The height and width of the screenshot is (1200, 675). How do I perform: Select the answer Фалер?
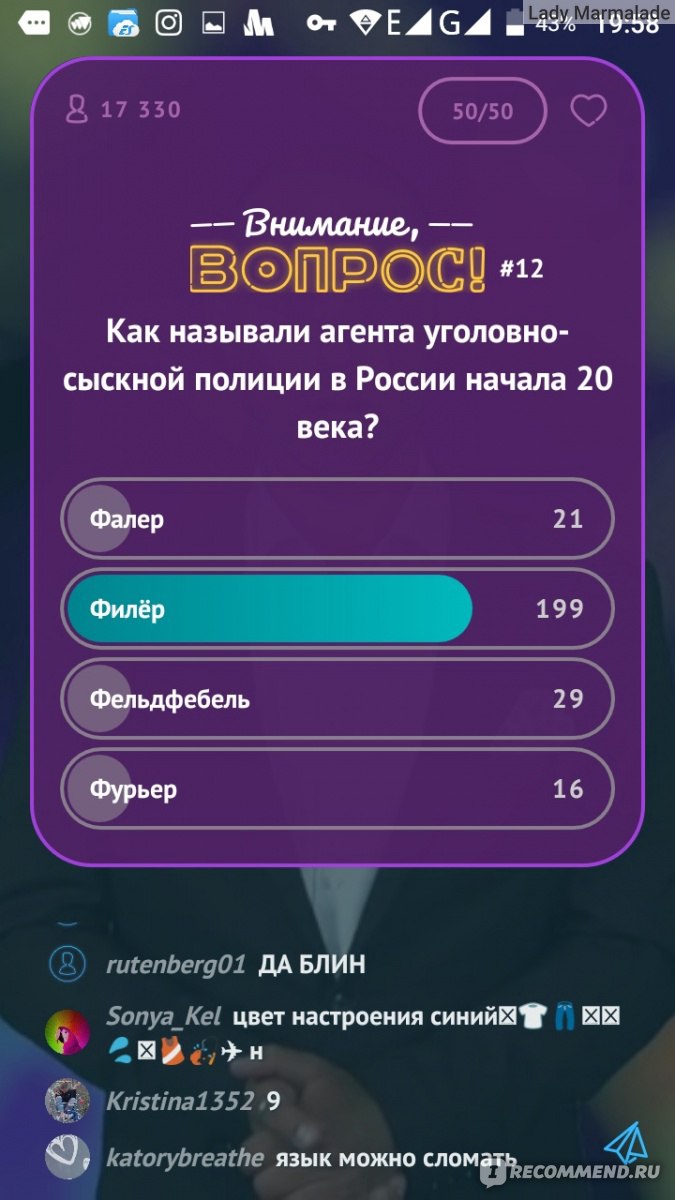[337, 519]
